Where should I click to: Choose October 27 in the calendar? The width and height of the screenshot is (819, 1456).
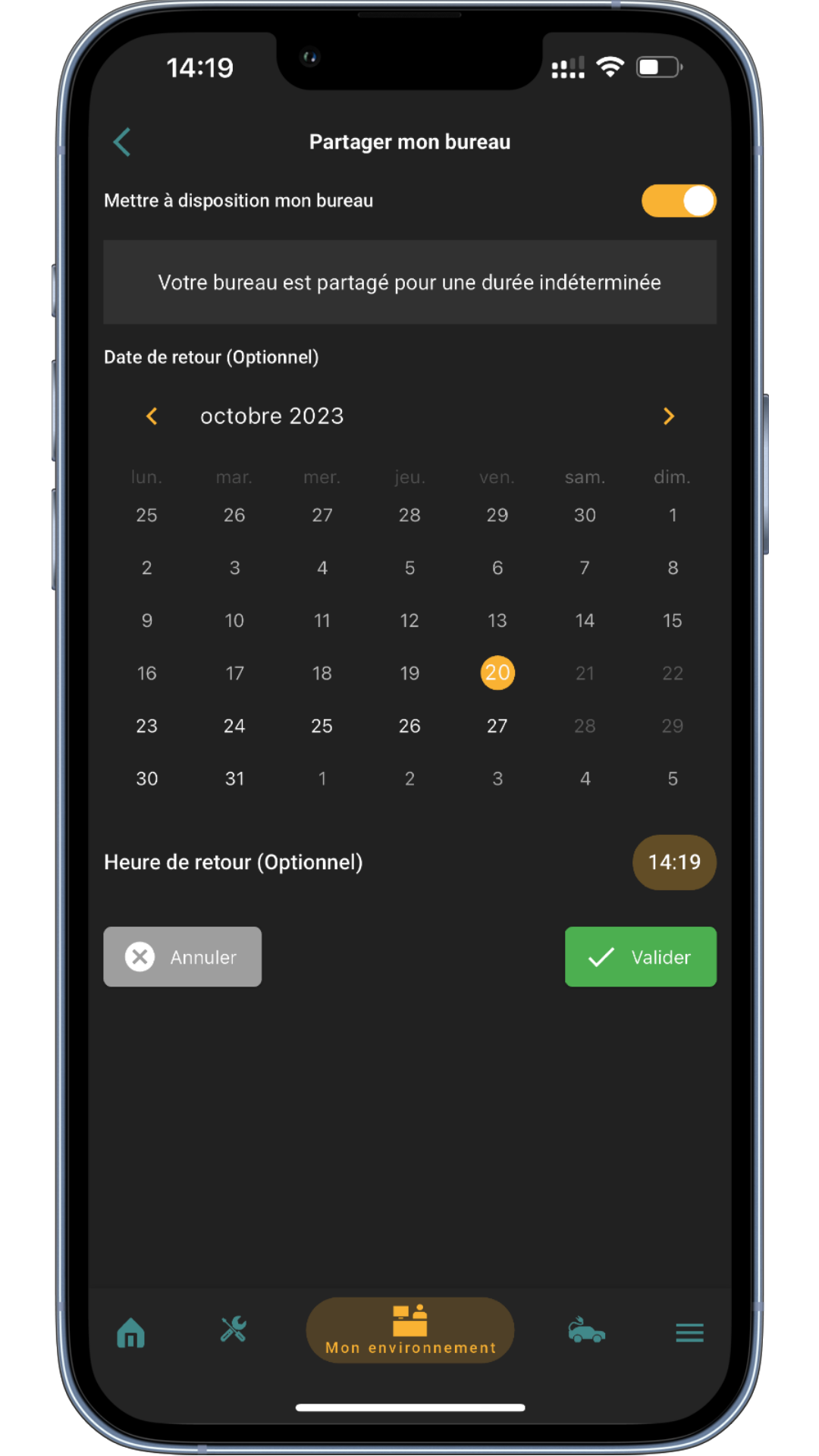pos(497,726)
